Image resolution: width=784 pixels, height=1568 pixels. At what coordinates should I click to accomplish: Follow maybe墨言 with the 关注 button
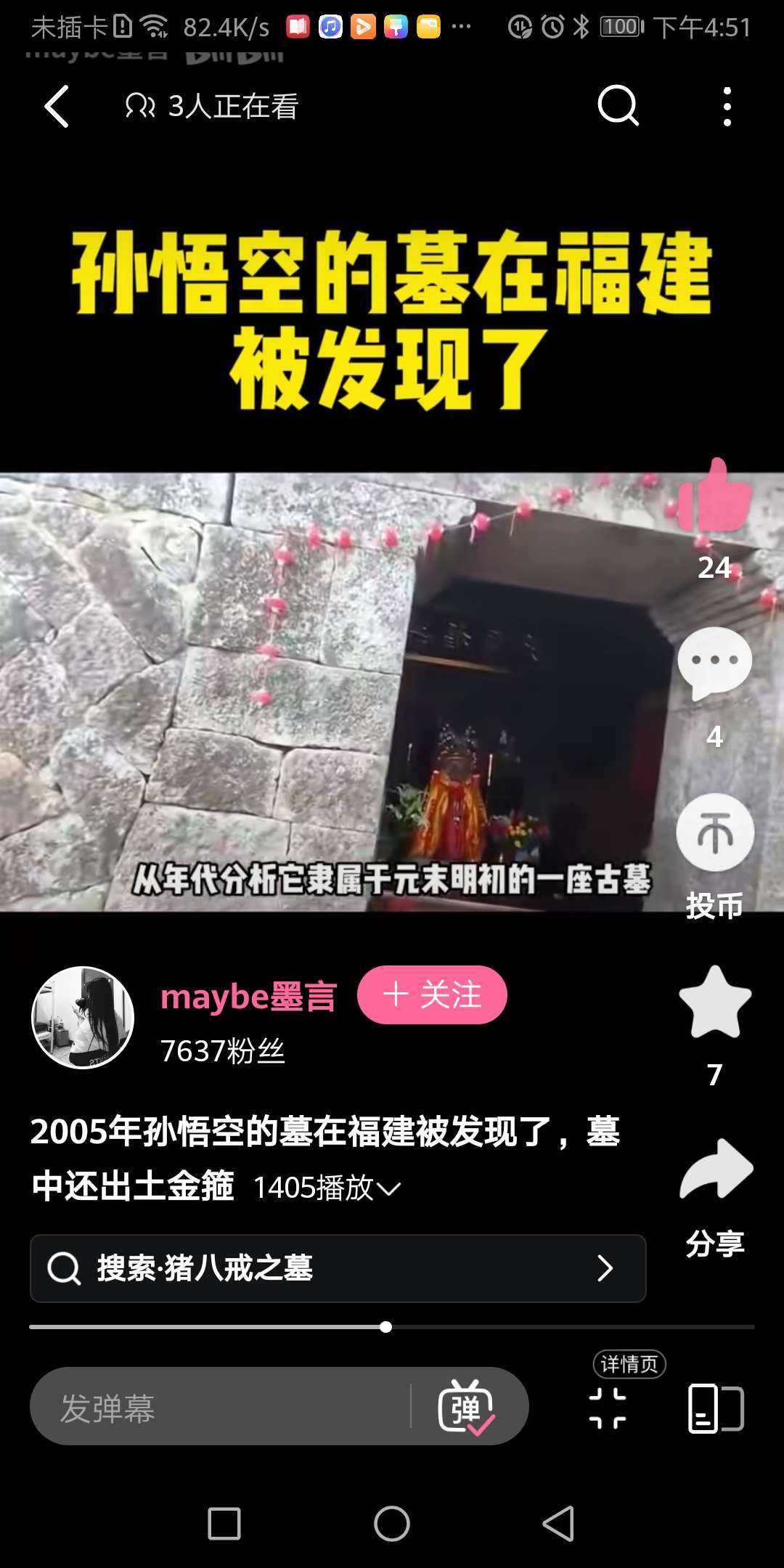432,995
